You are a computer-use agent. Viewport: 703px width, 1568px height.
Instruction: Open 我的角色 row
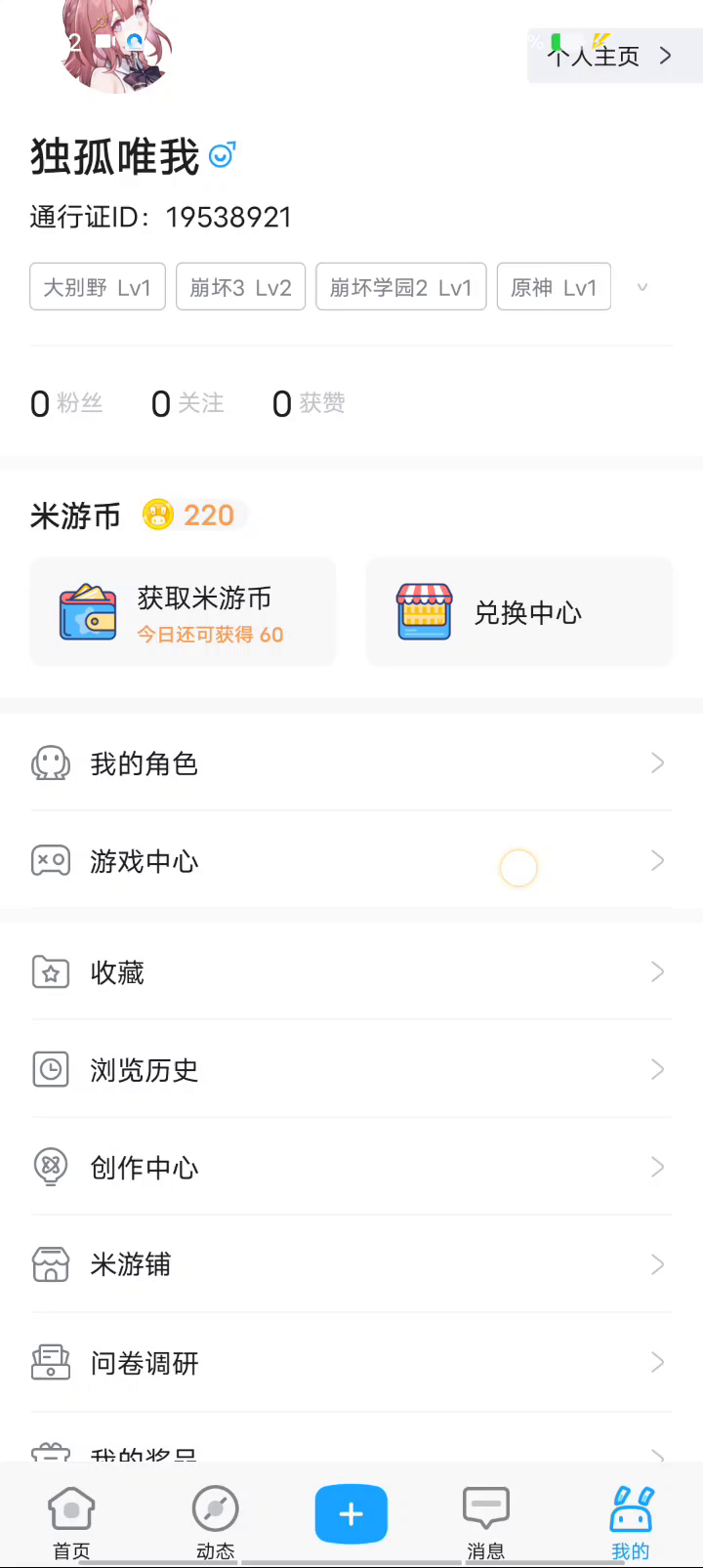click(x=351, y=763)
